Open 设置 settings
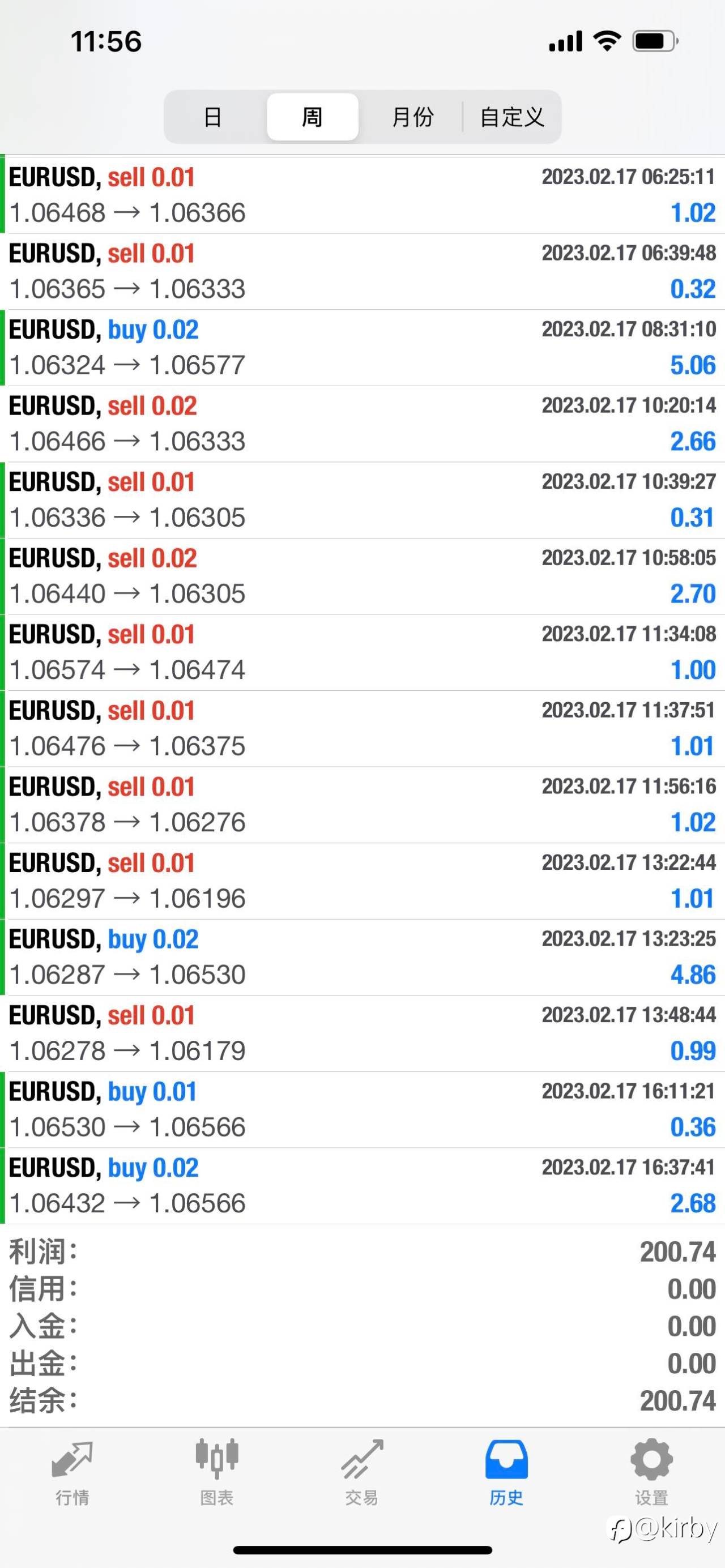The image size is (725, 1568). pos(651,1472)
